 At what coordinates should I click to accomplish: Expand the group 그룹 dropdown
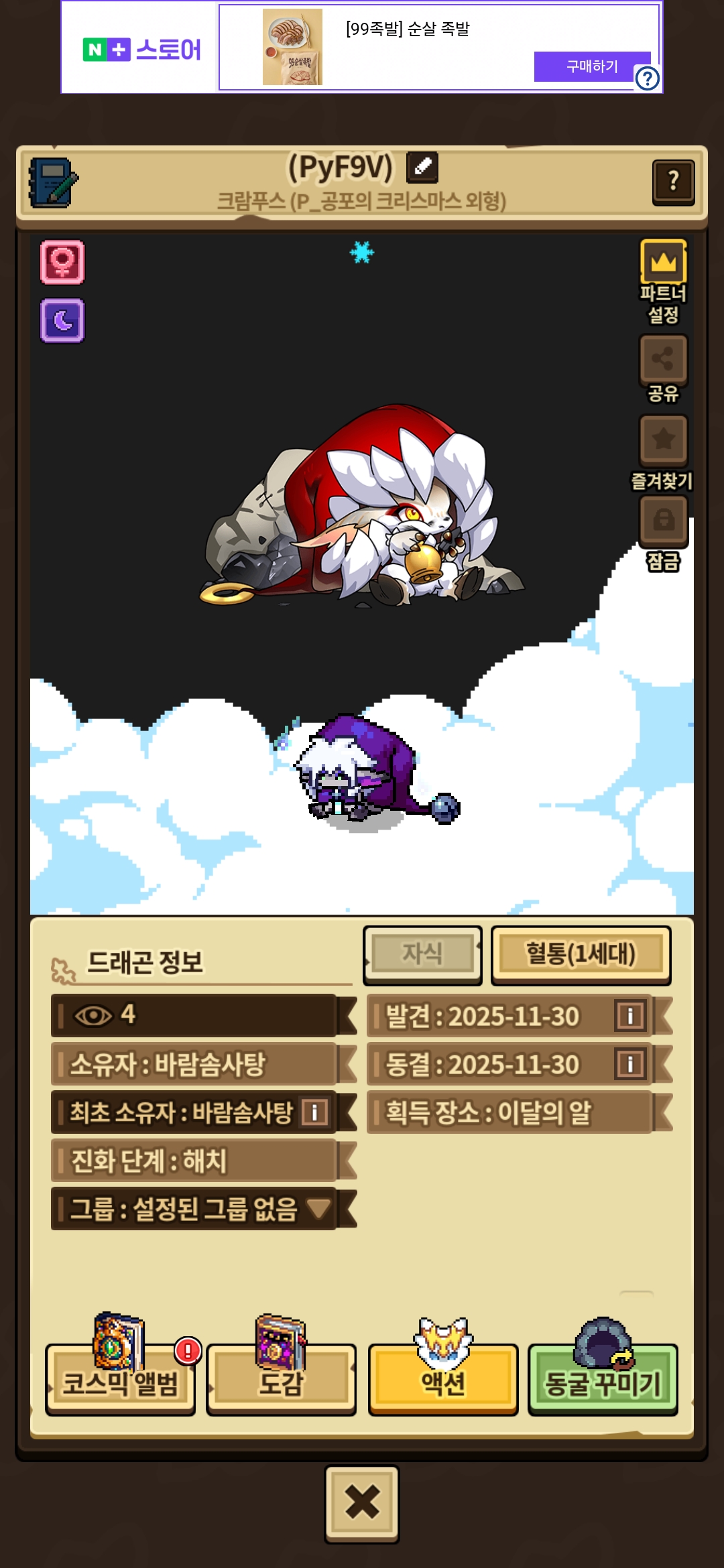pos(318,1209)
